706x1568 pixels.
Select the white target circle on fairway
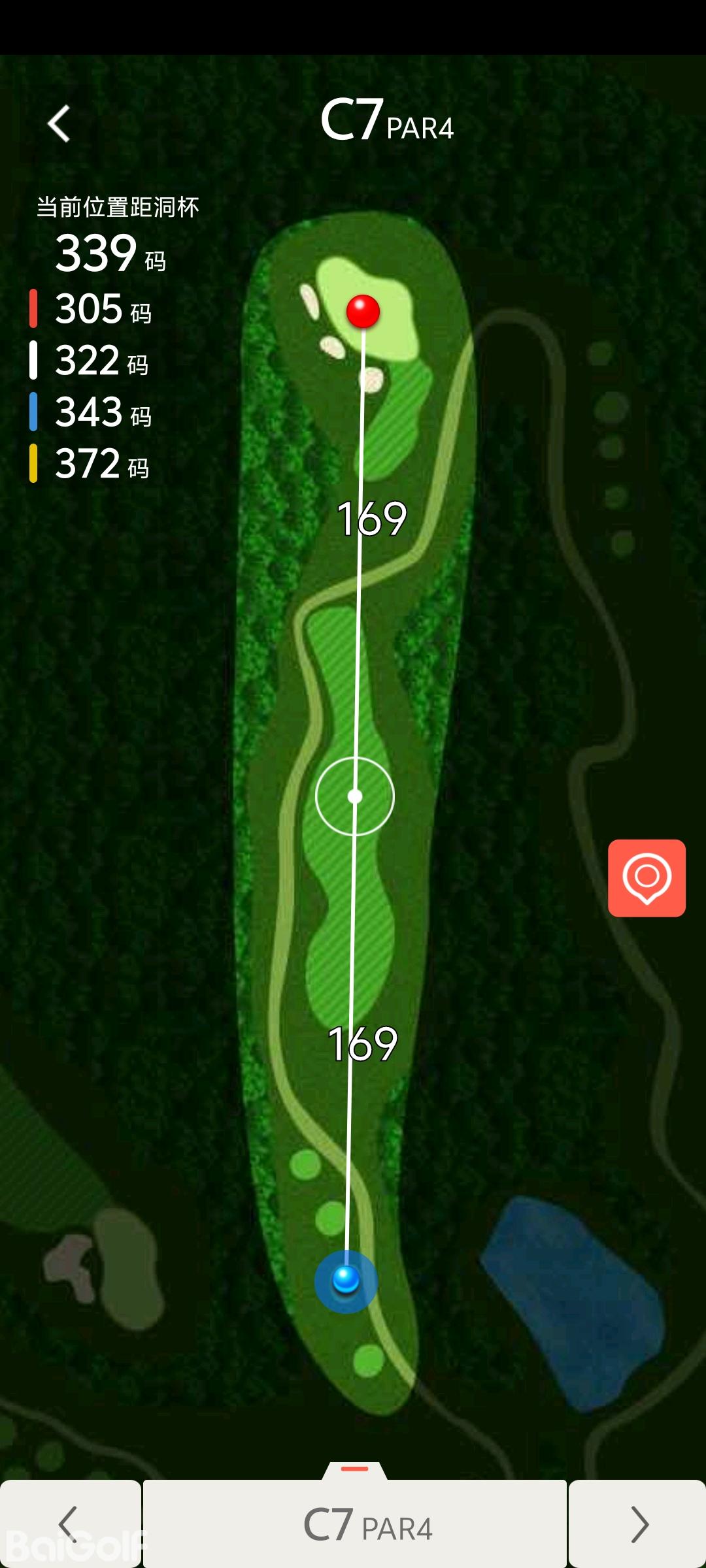355,796
